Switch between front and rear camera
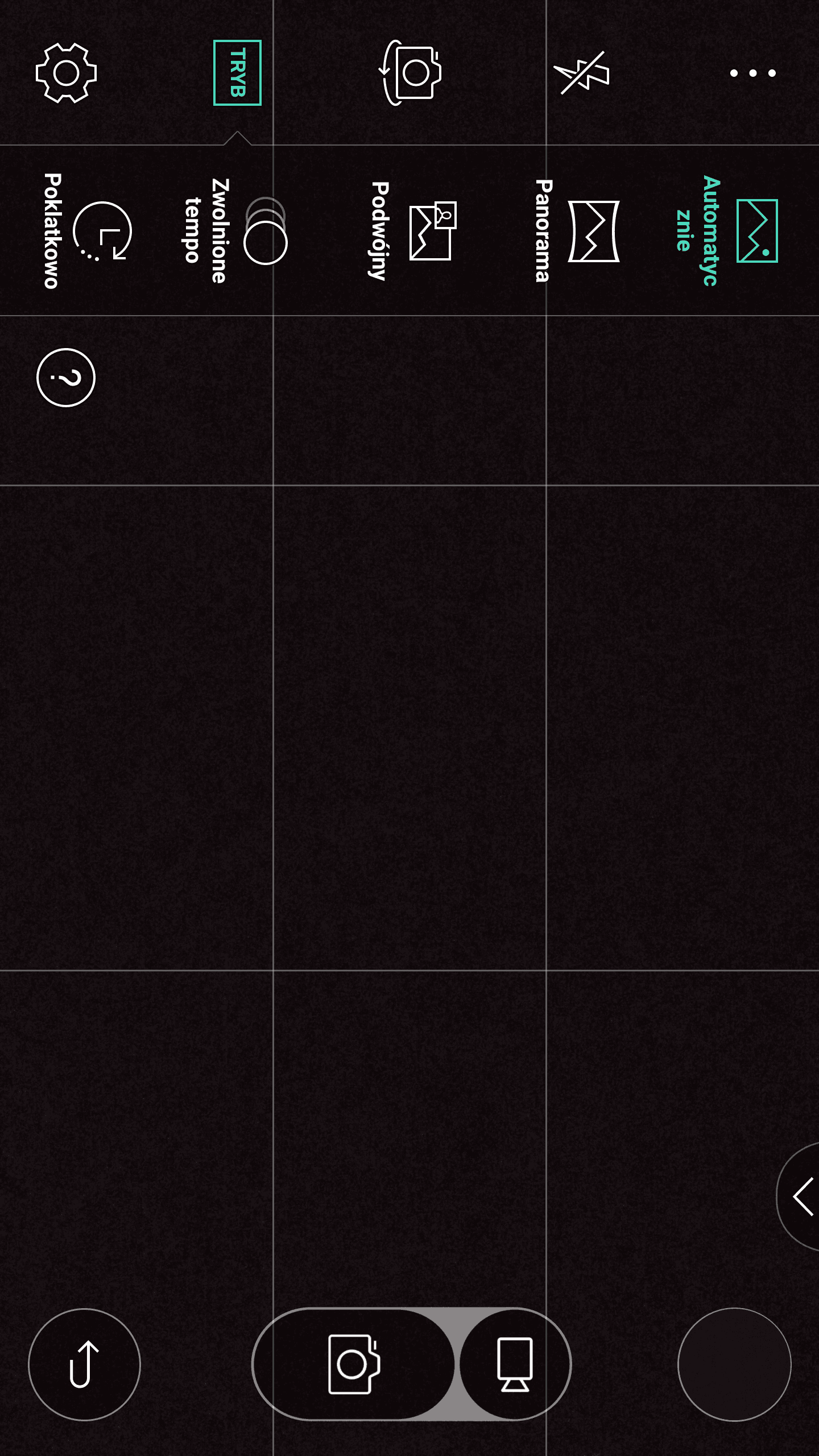The image size is (819, 1456). point(411,73)
